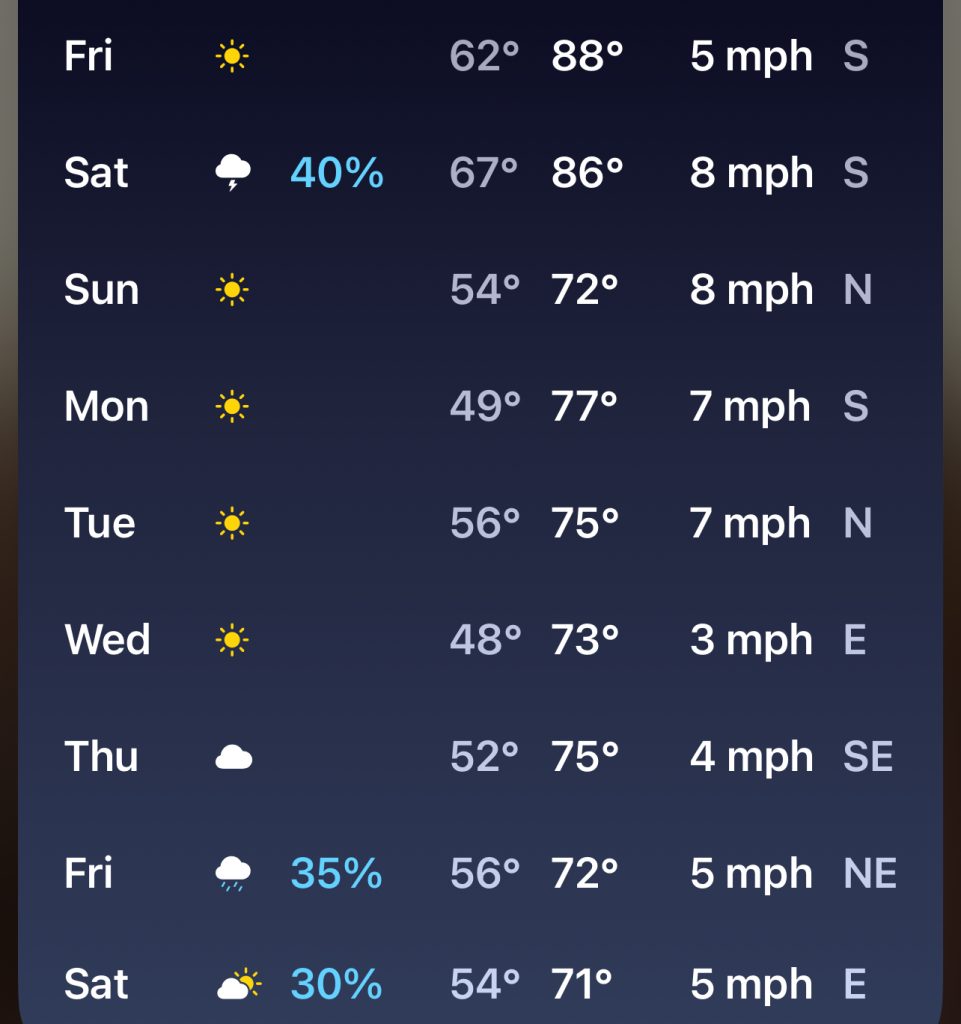Image resolution: width=961 pixels, height=1024 pixels.
Task: Open Sunday's forecast row
Action: [x=480, y=290]
